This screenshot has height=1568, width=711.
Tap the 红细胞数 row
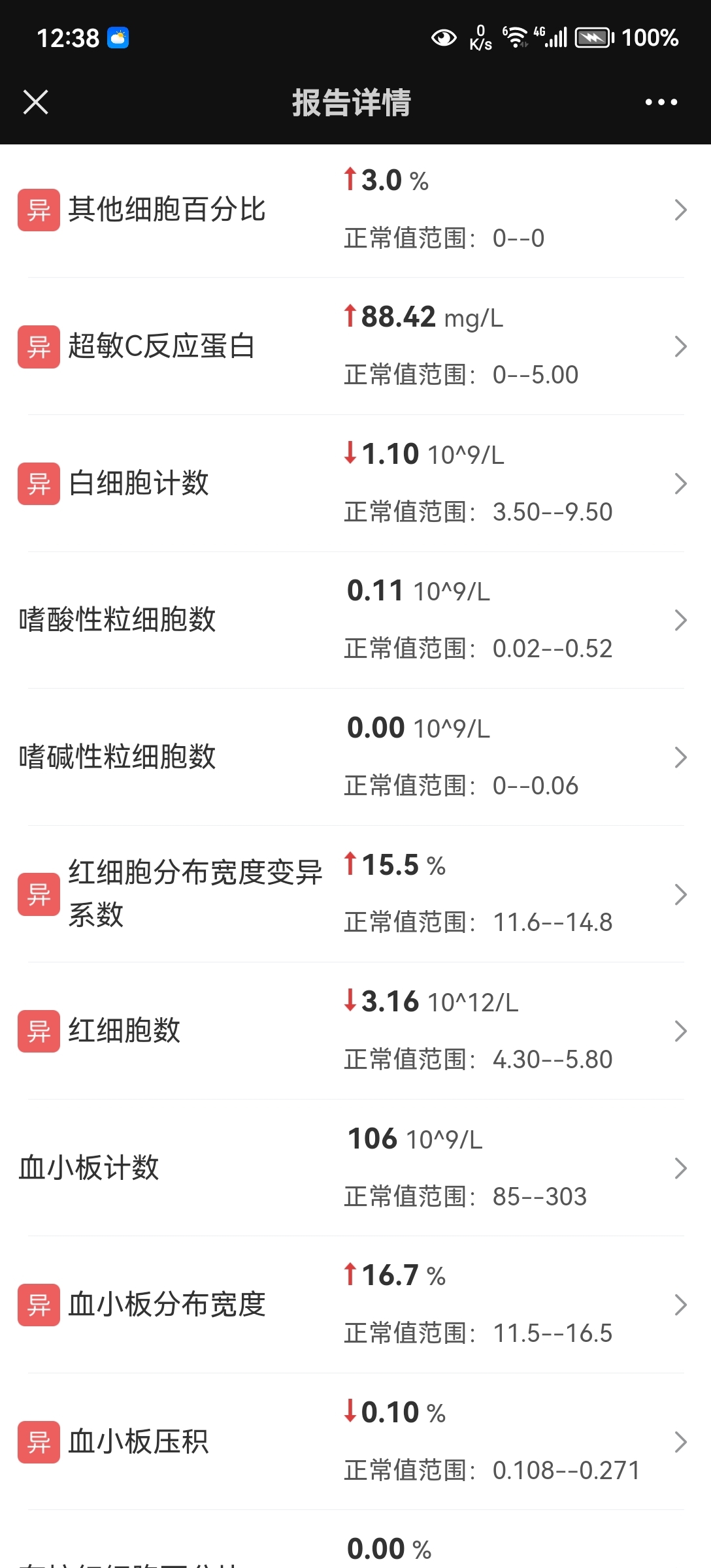pos(355,1031)
